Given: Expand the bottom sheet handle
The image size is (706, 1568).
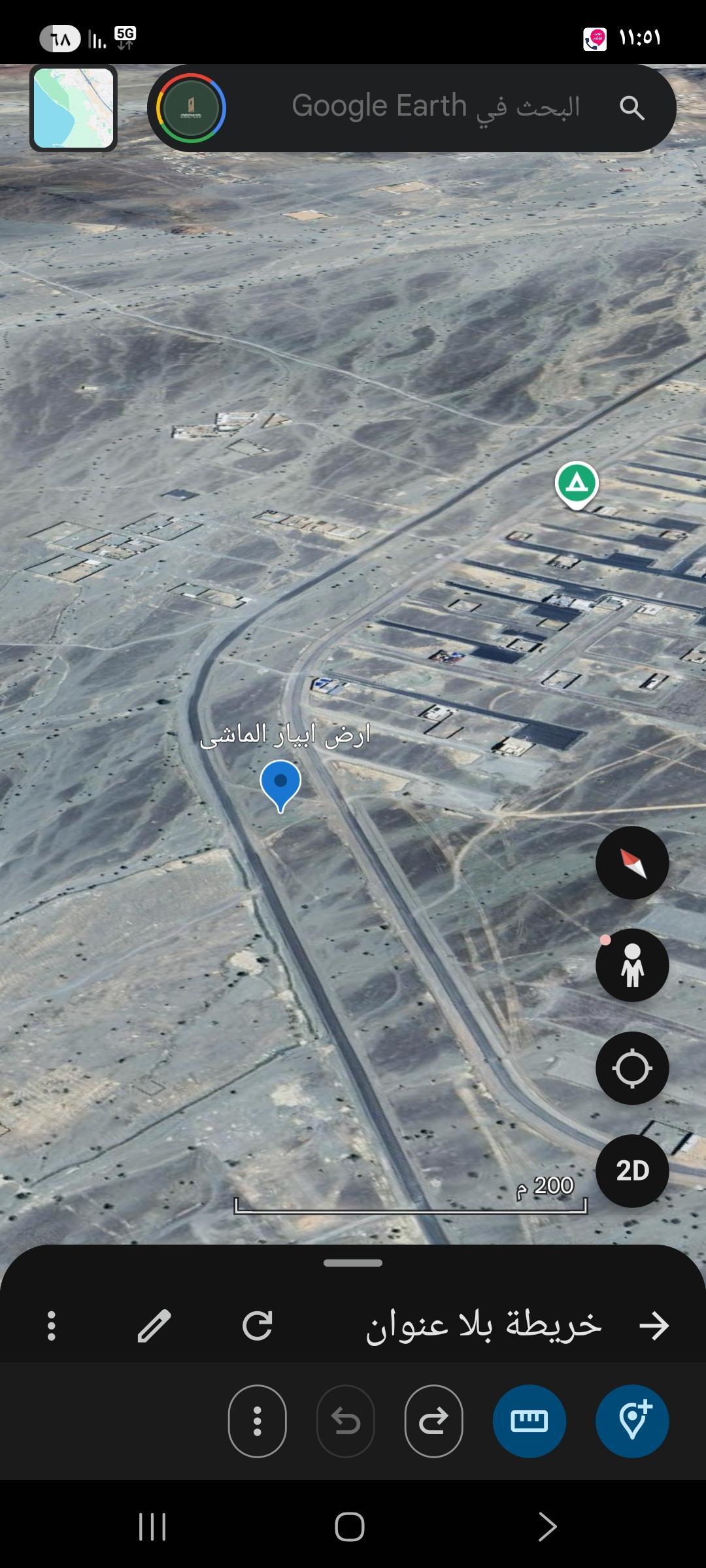Looking at the screenshot, I should pyautogui.click(x=353, y=1263).
